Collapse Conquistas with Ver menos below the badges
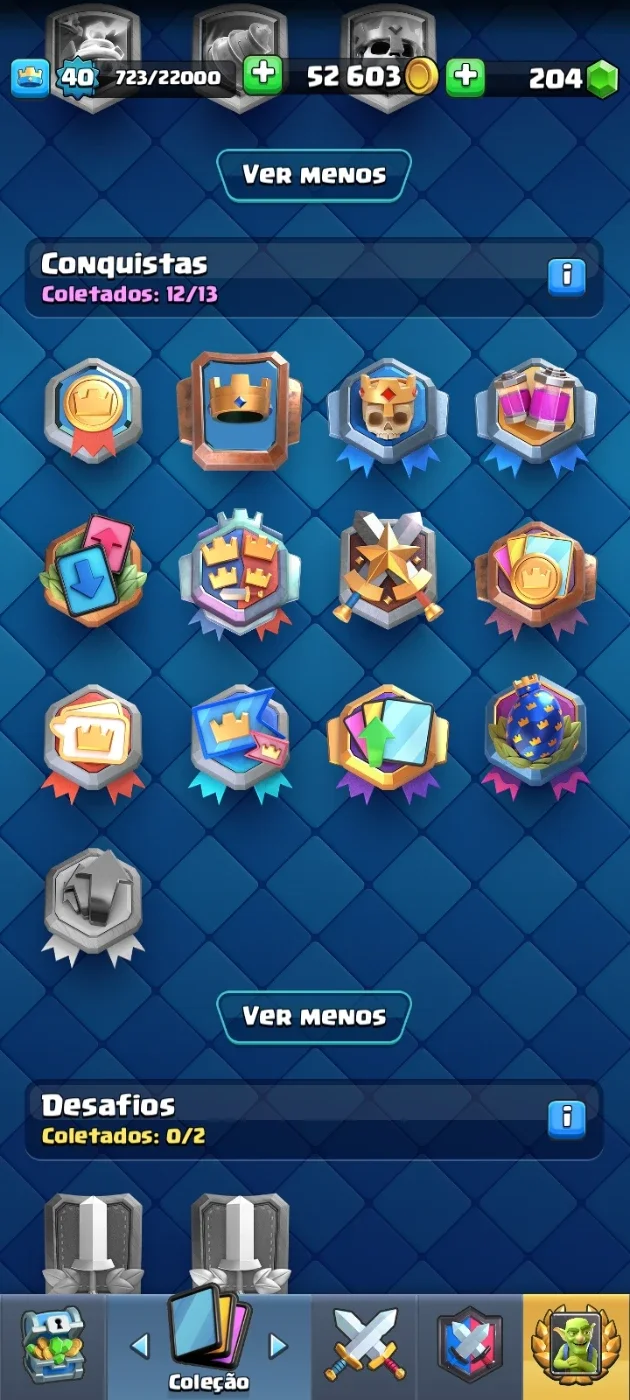The width and height of the screenshot is (630, 1400). click(314, 1017)
